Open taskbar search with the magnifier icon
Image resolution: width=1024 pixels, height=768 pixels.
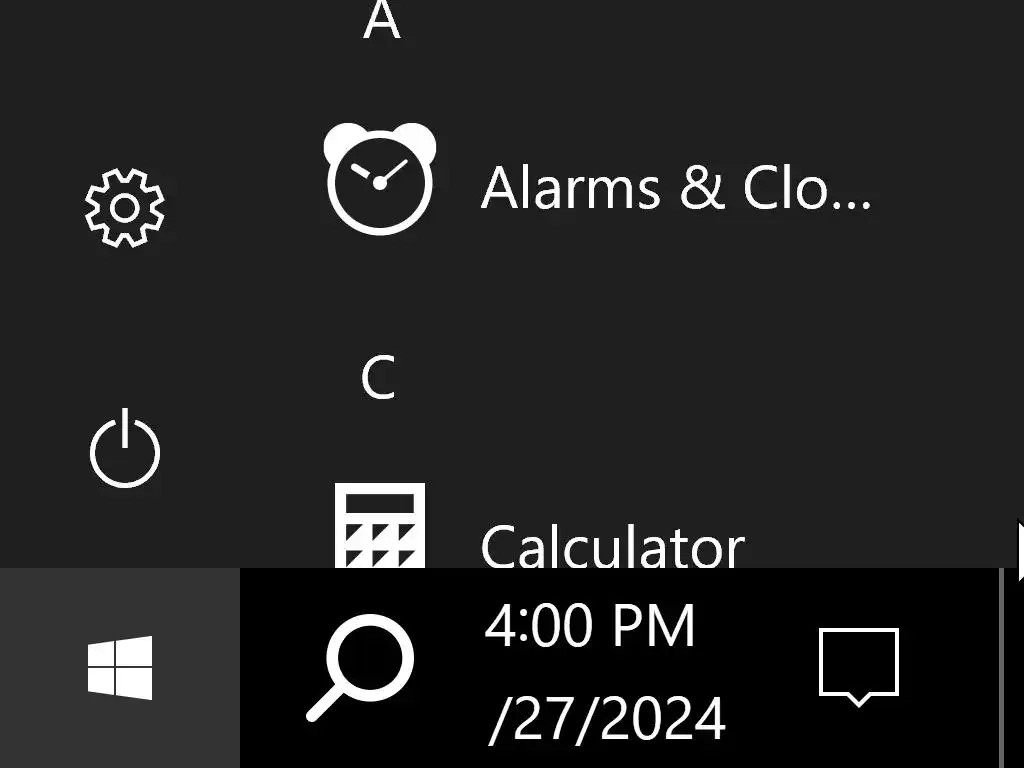360,668
